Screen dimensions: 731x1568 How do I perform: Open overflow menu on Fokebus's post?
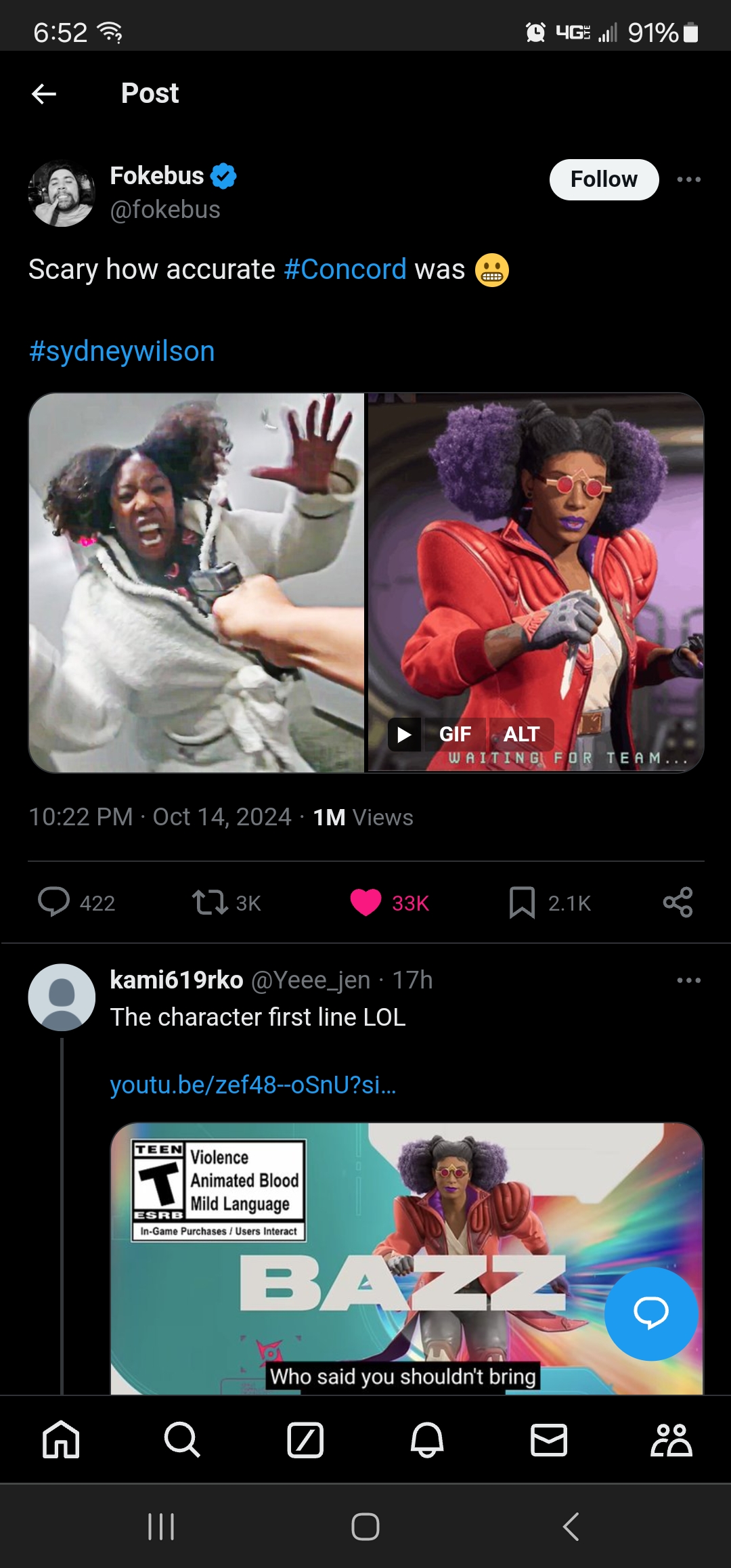(688, 179)
